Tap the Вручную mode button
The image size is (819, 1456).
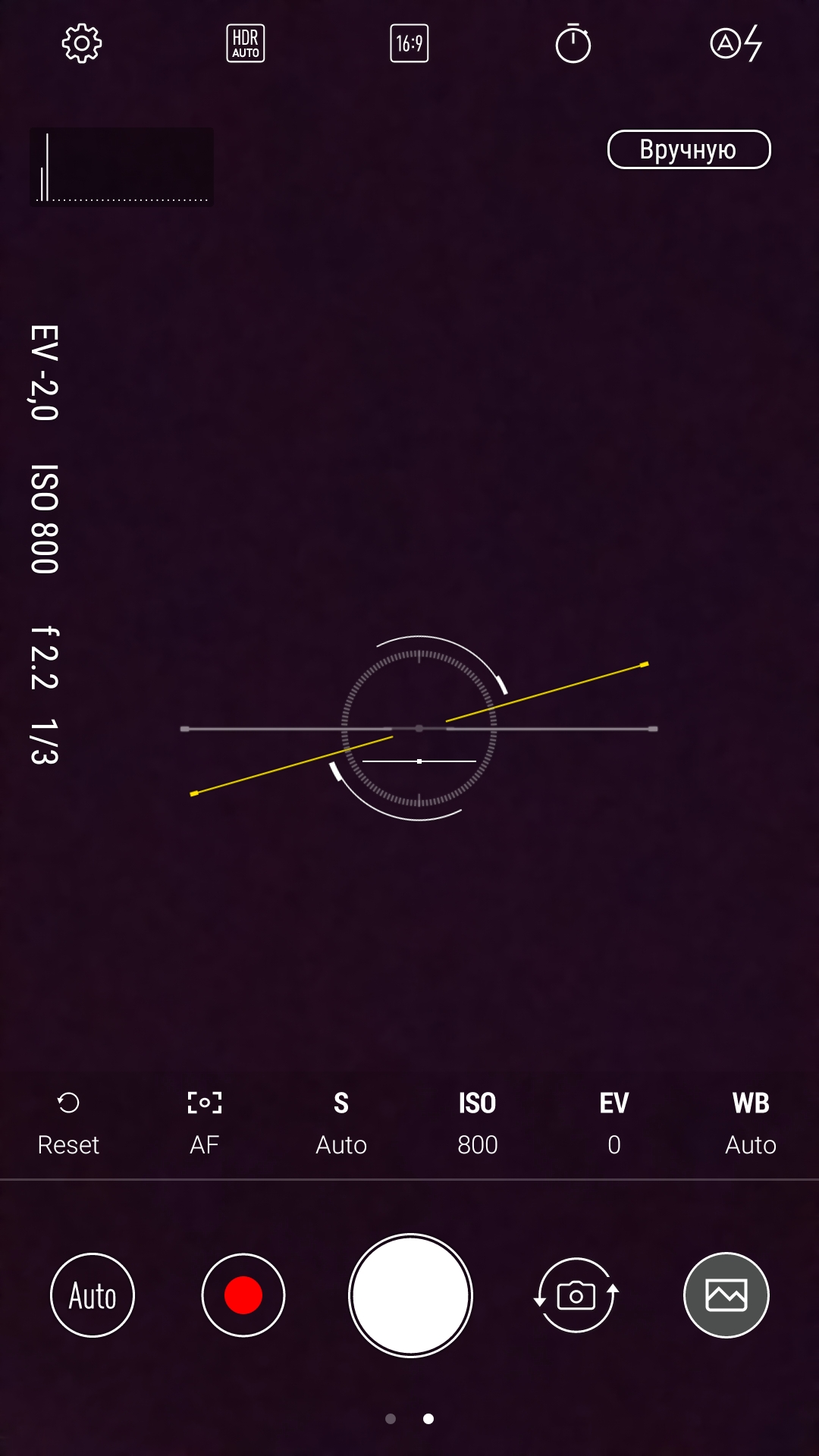[689, 149]
